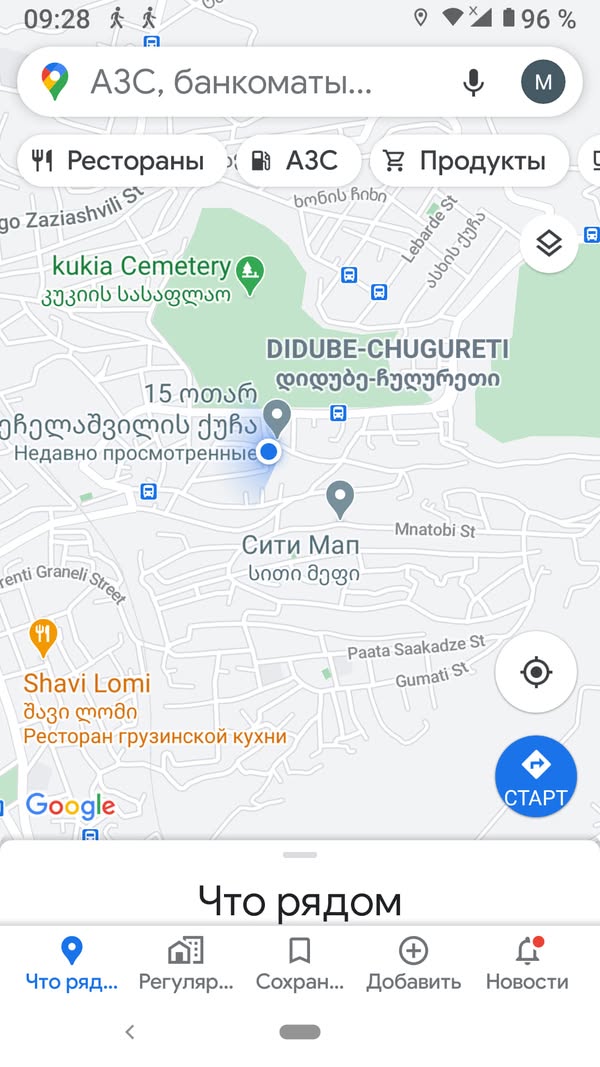Screen dimensions: 600x1067
Task: Open the Новости tab
Action: (x=527, y=964)
